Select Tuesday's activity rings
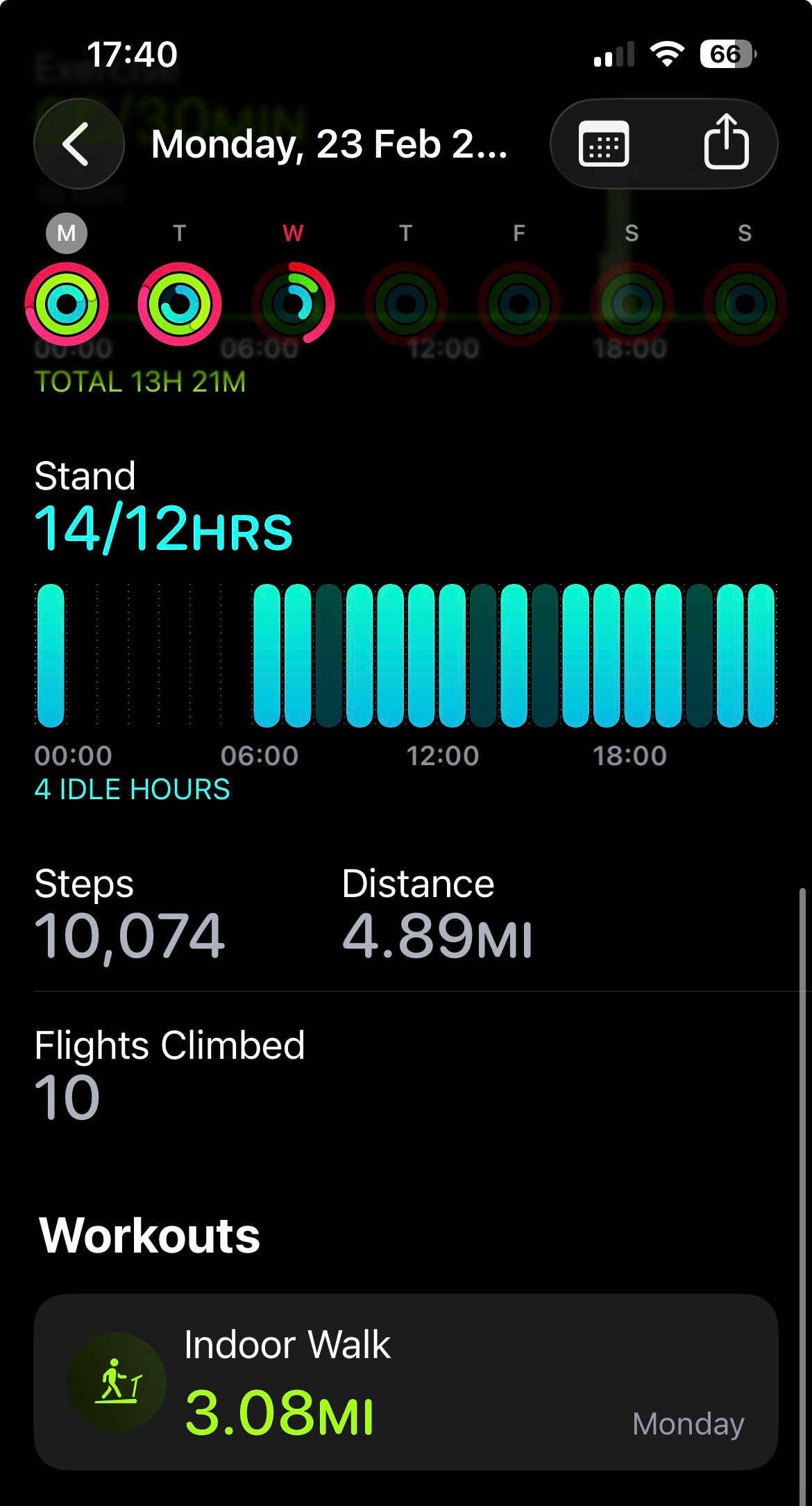The height and width of the screenshot is (1506, 812). tap(180, 303)
